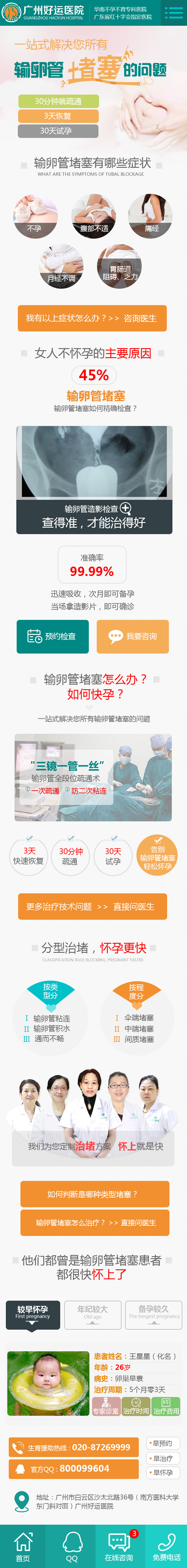The height and width of the screenshot is (1568, 187).
Task: Tap the orange symptoms 咨询医生 button
Action: [x=92, y=318]
